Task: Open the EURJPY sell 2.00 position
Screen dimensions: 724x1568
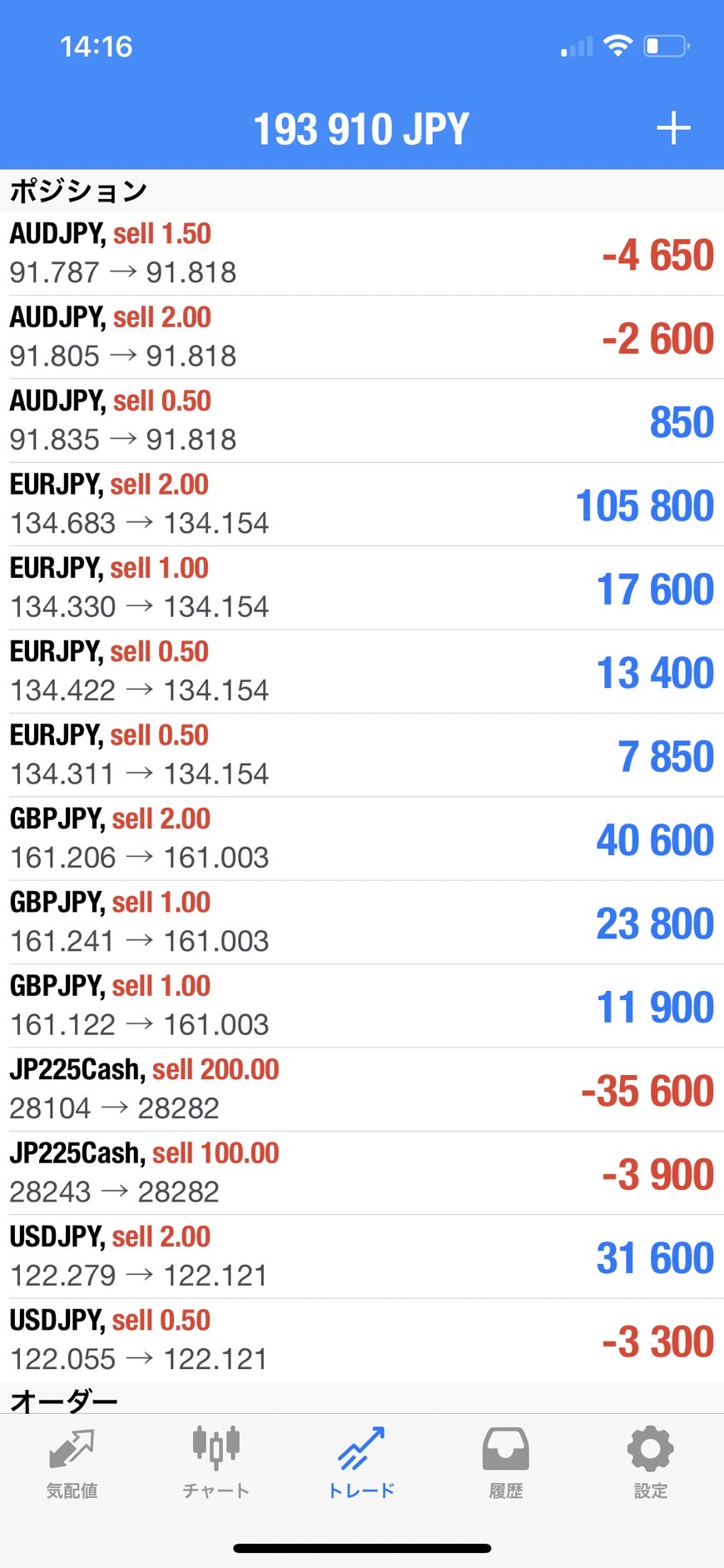Action: point(362,504)
